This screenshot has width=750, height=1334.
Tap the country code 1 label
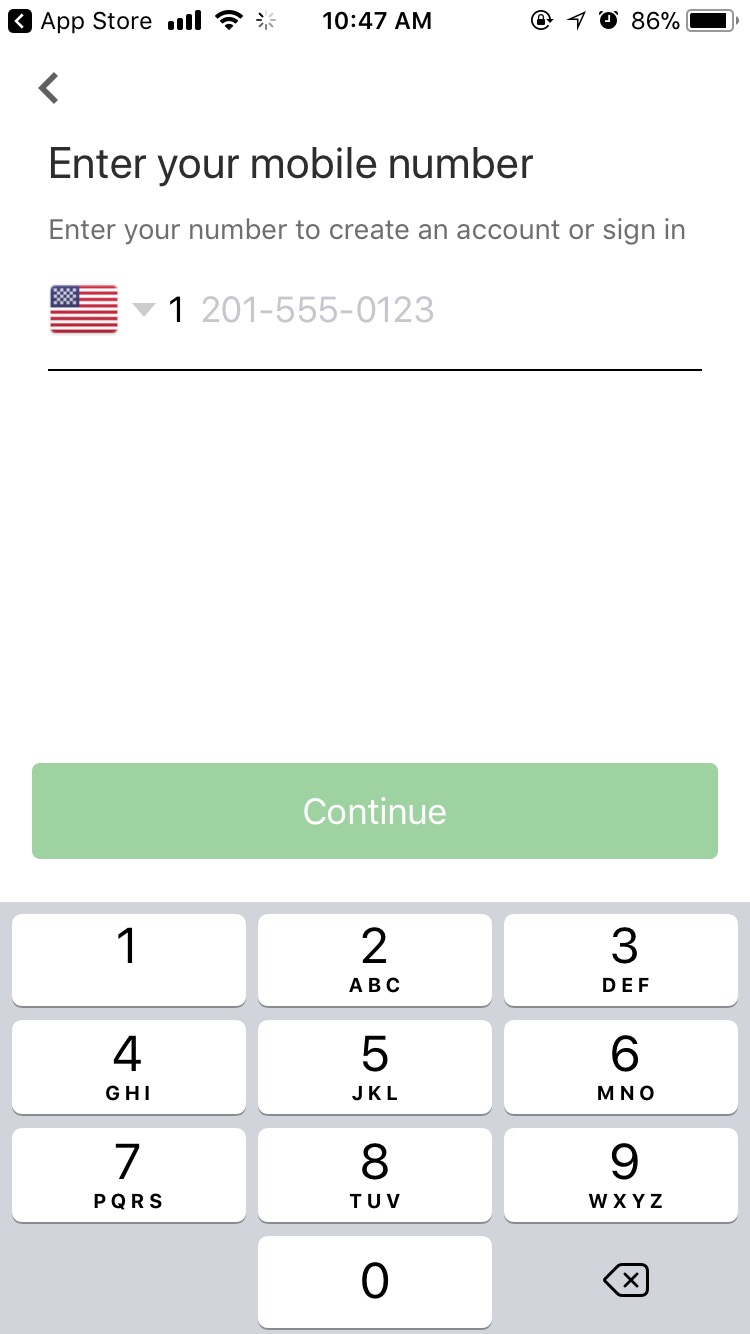176,310
